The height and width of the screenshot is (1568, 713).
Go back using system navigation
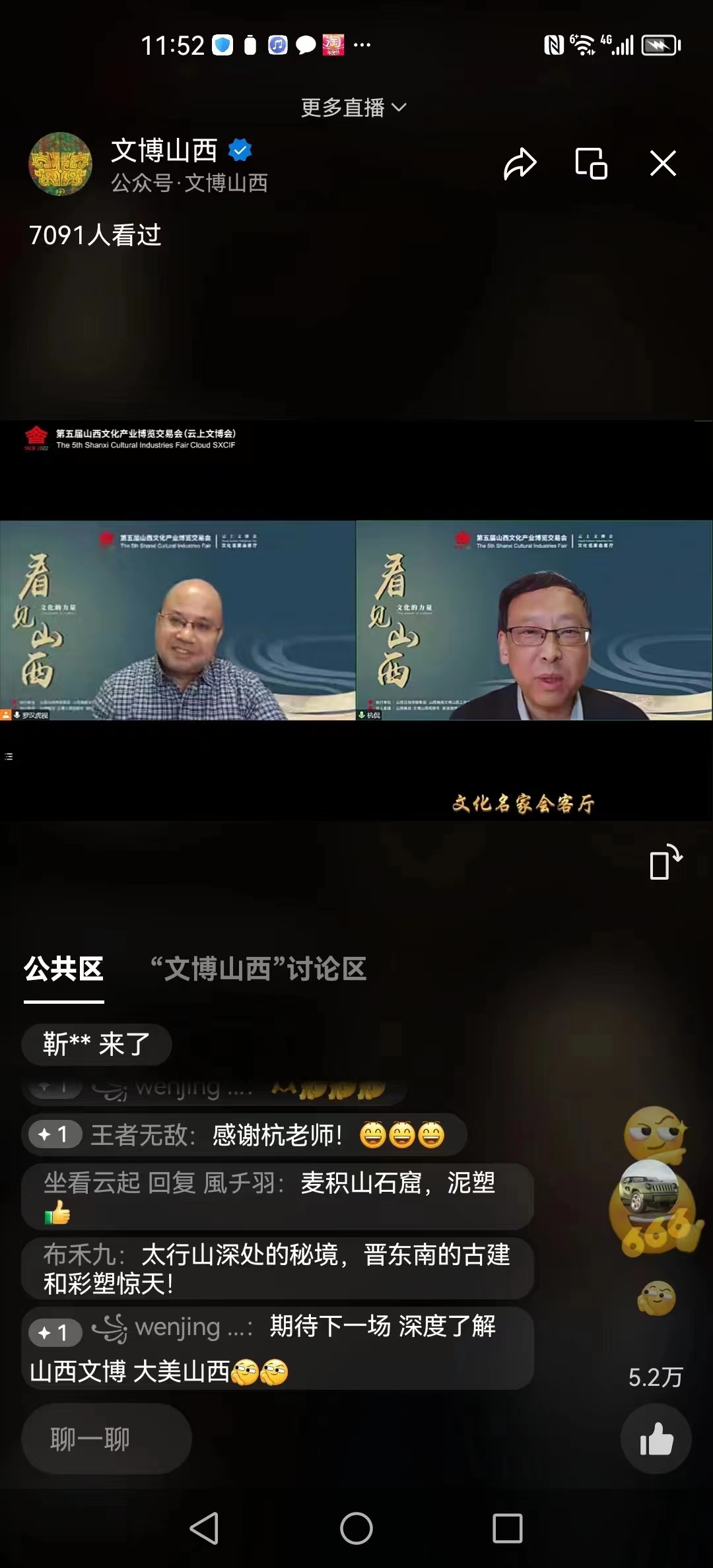205,1528
